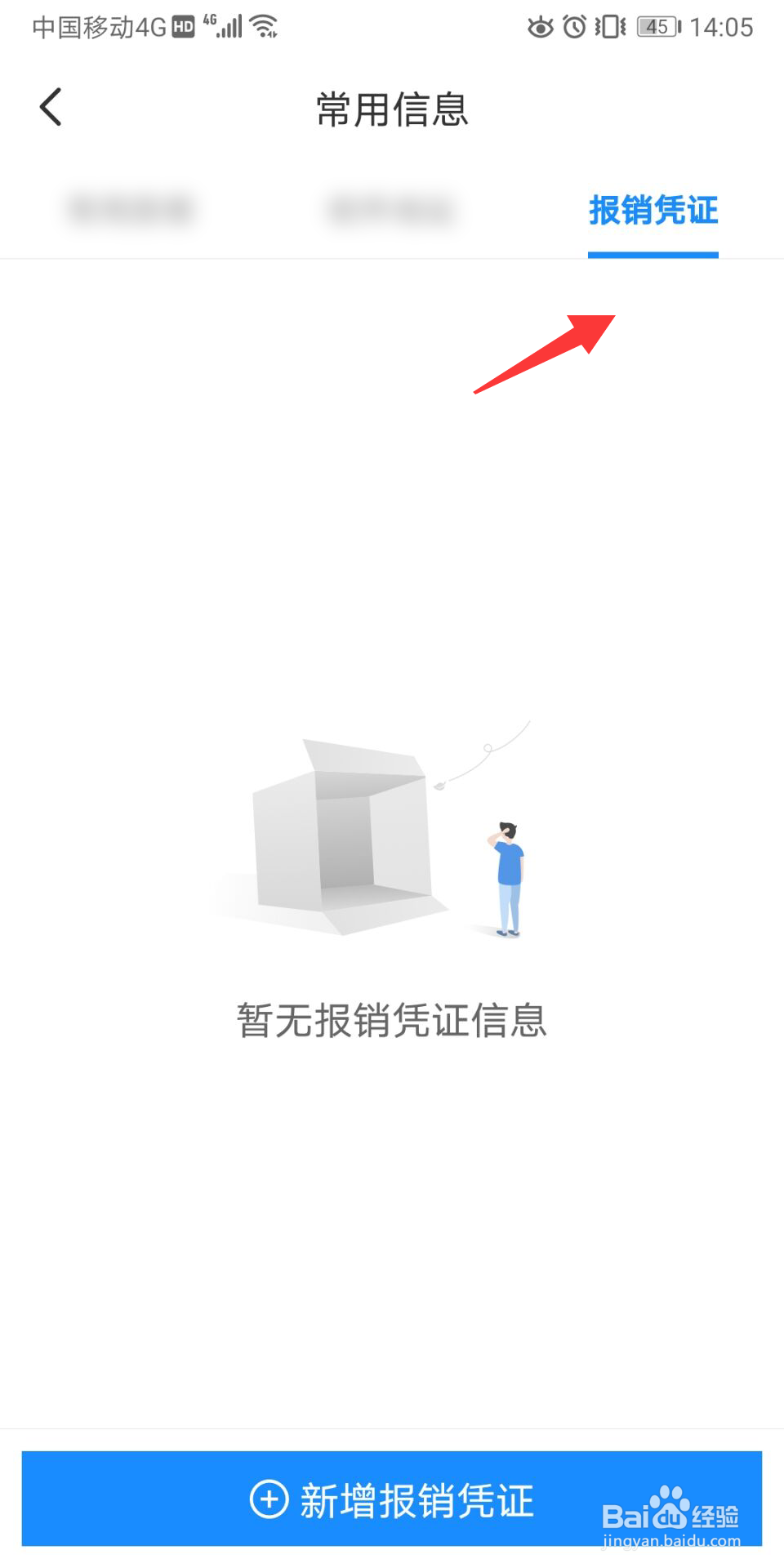Click the empty box illustration
Viewport: 784px width, 1568px height.
click(343, 833)
